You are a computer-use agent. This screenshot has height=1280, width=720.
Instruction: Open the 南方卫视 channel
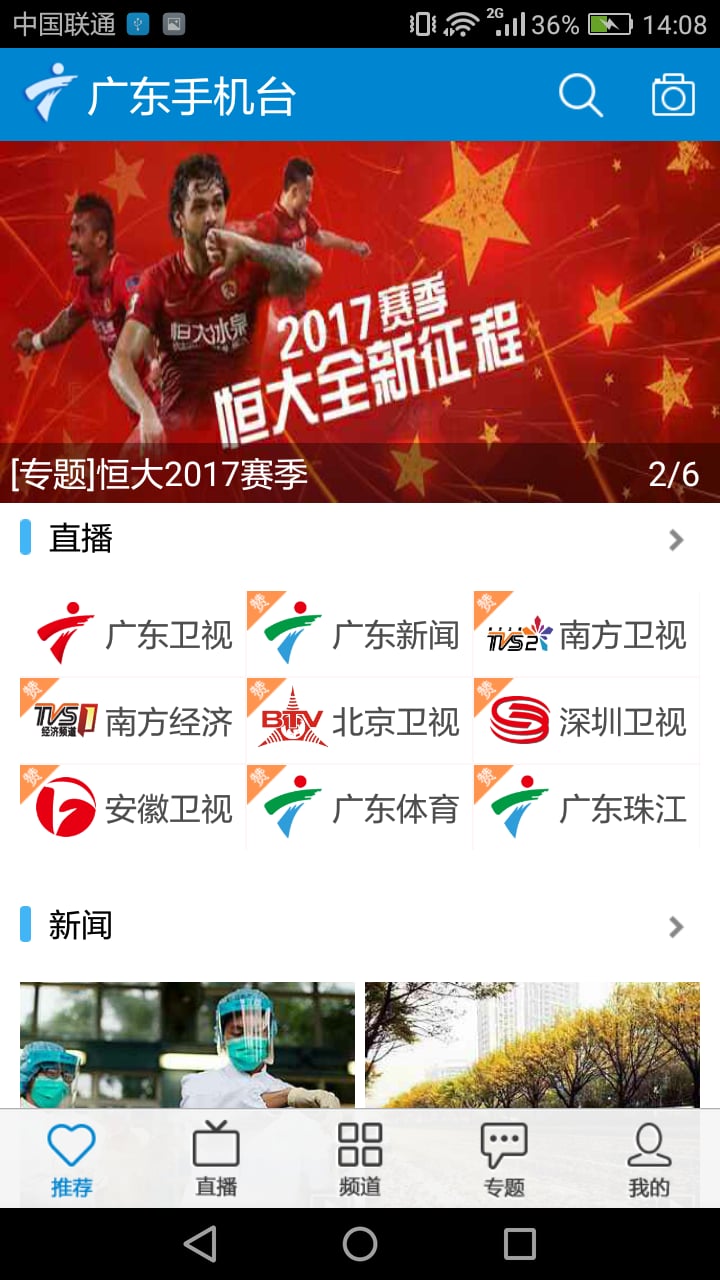[x=587, y=634]
